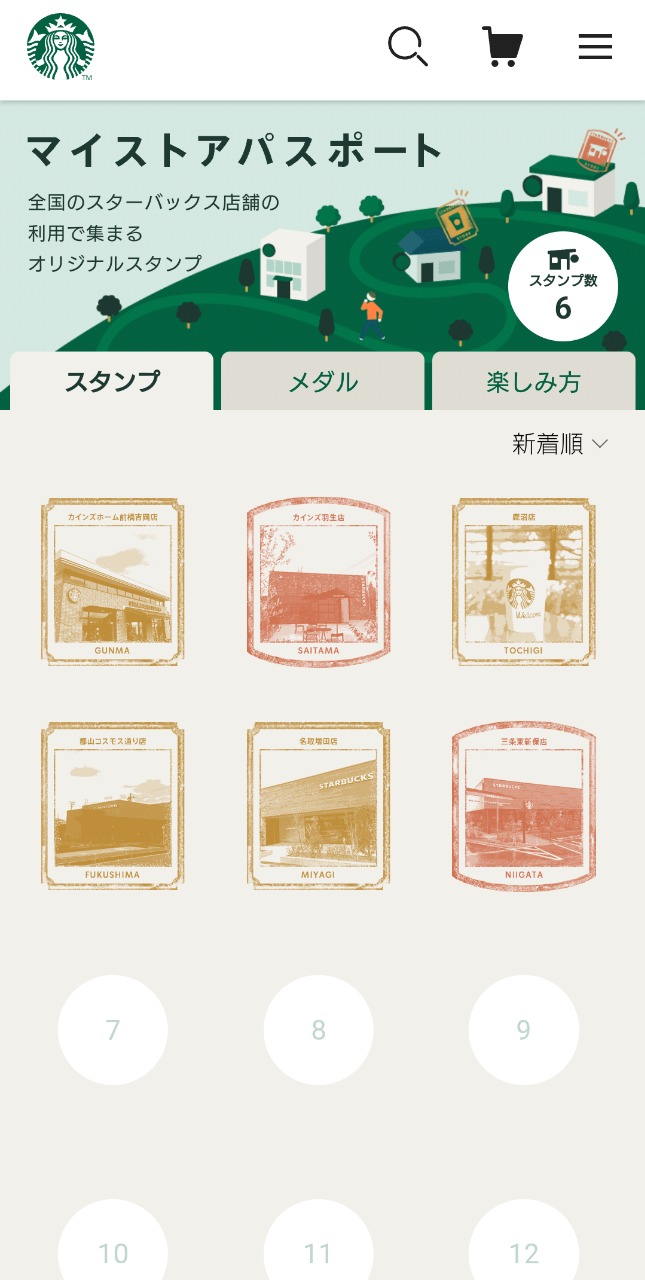Screen dimensions: 645x1280
Task: Open the NIIGATA store stamp
Action: click(x=524, y=806)
